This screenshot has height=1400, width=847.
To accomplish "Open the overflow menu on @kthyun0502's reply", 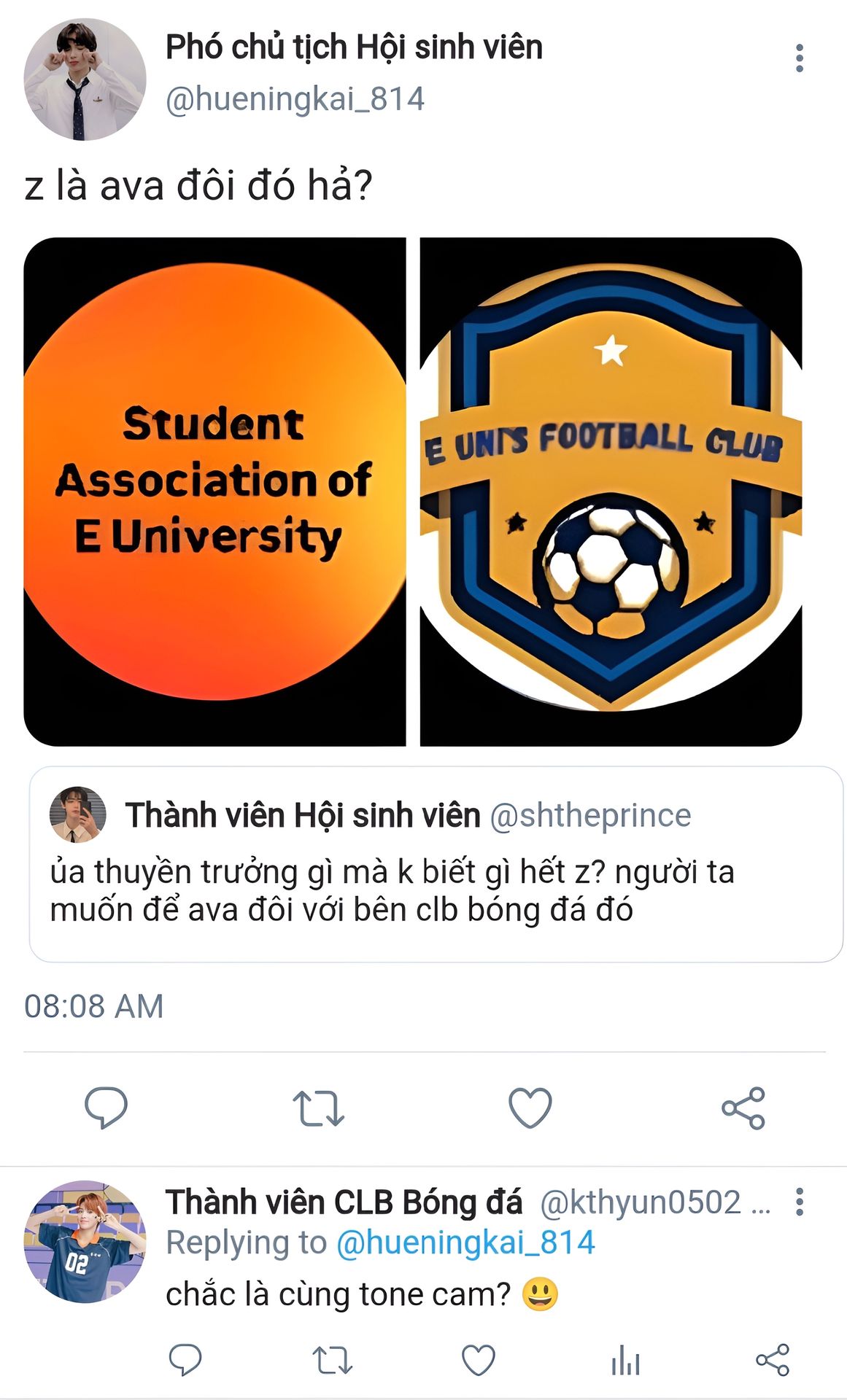I will 800,1202.
